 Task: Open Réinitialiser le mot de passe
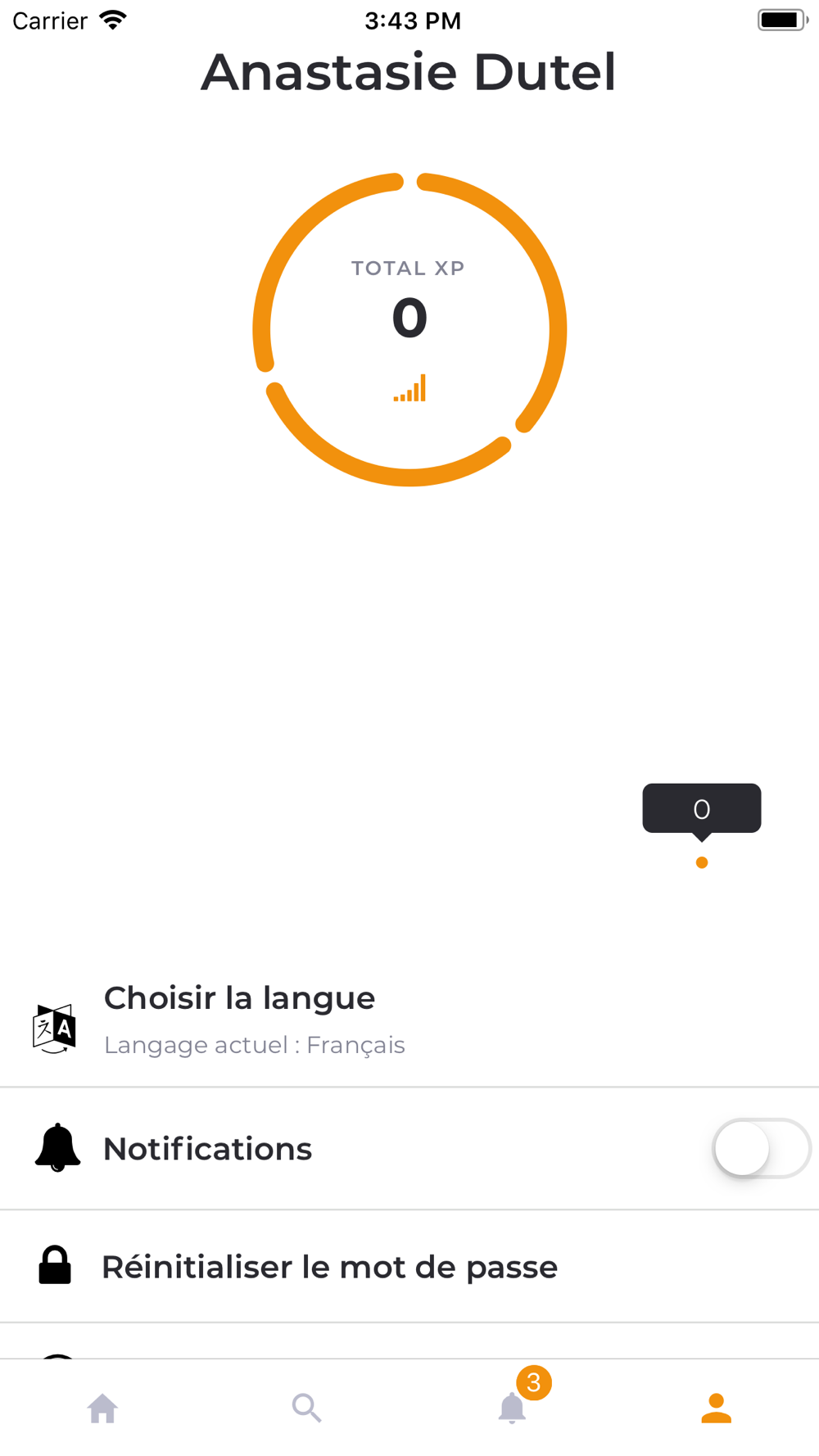pos(409,1266)
